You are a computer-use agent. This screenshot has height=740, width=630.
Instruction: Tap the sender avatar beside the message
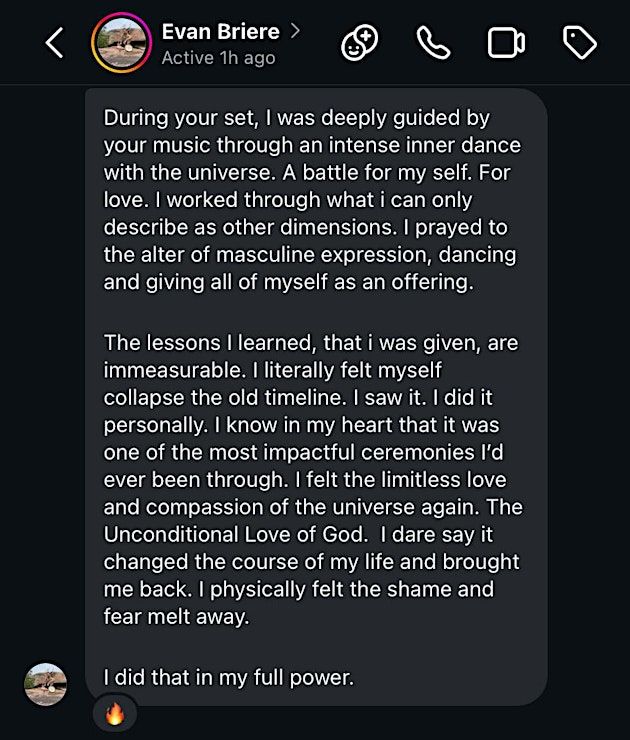pyautogui.click(x=45, y=685)
